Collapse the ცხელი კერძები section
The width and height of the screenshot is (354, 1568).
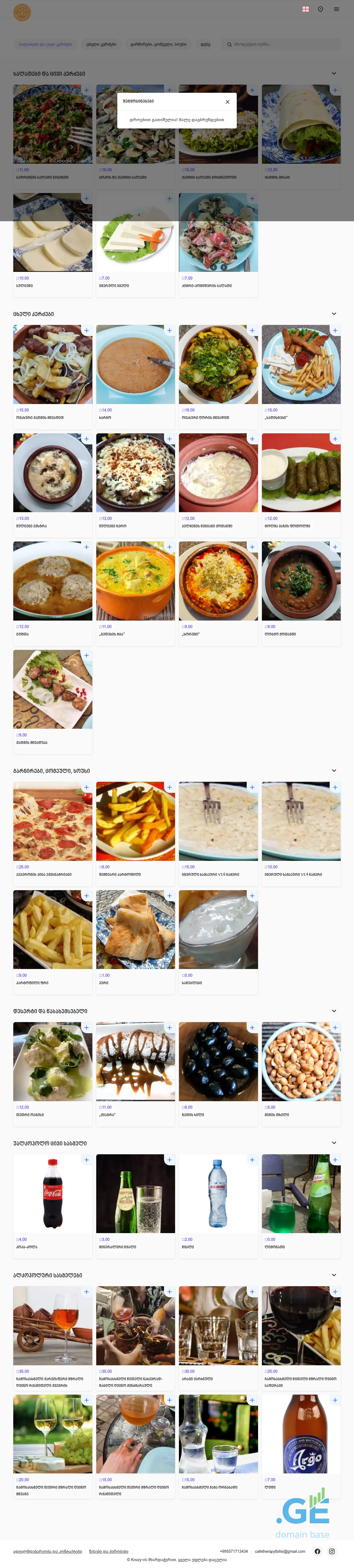pyautogui.click(x=334, y=314)
